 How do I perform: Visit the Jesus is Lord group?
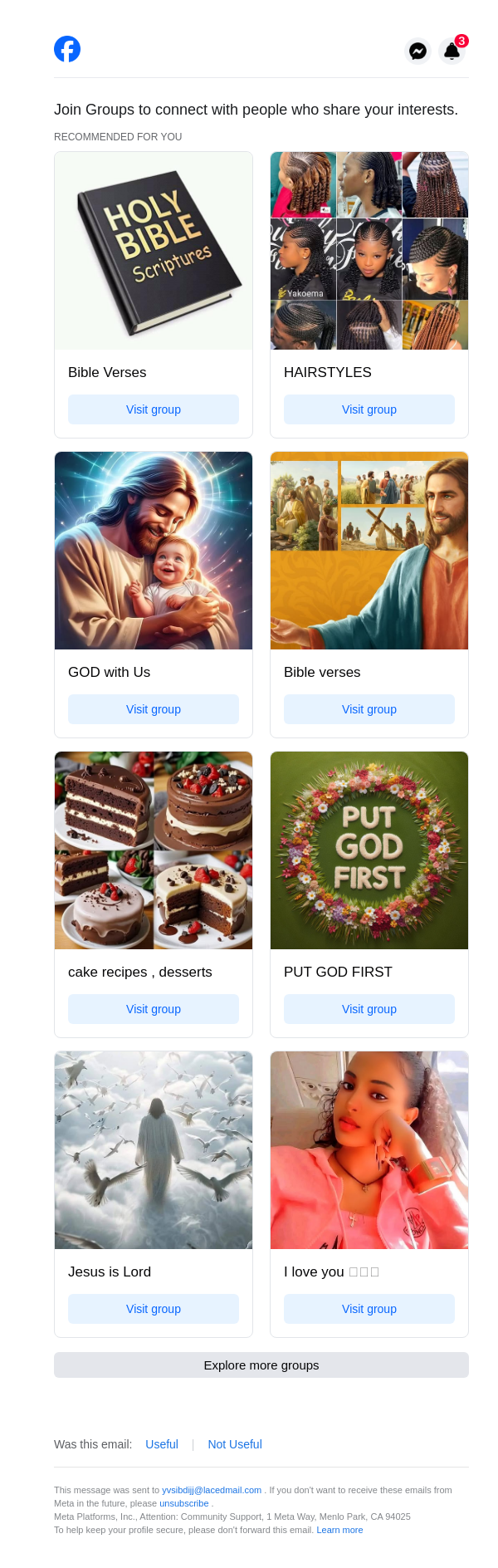pyautogui.click(x=154, y=1309)
